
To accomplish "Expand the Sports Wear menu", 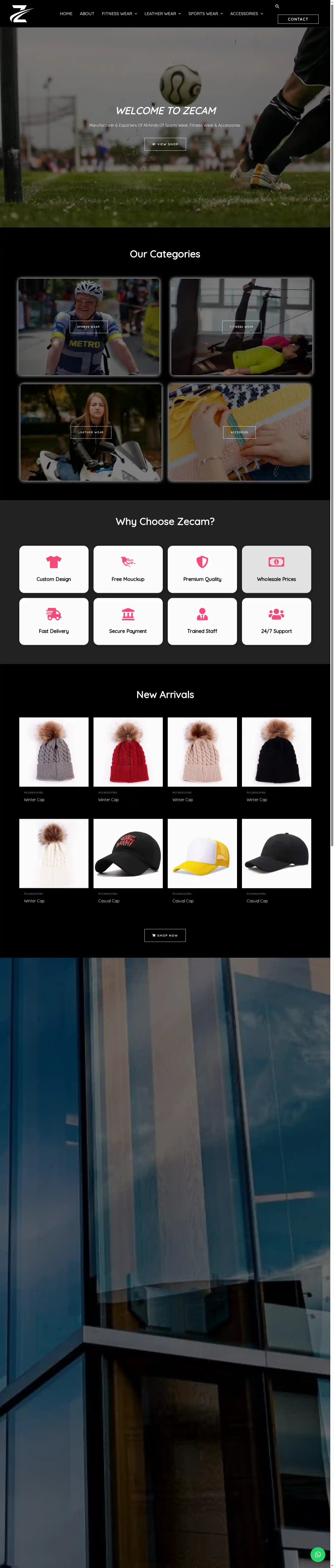I will coord(206,13).
